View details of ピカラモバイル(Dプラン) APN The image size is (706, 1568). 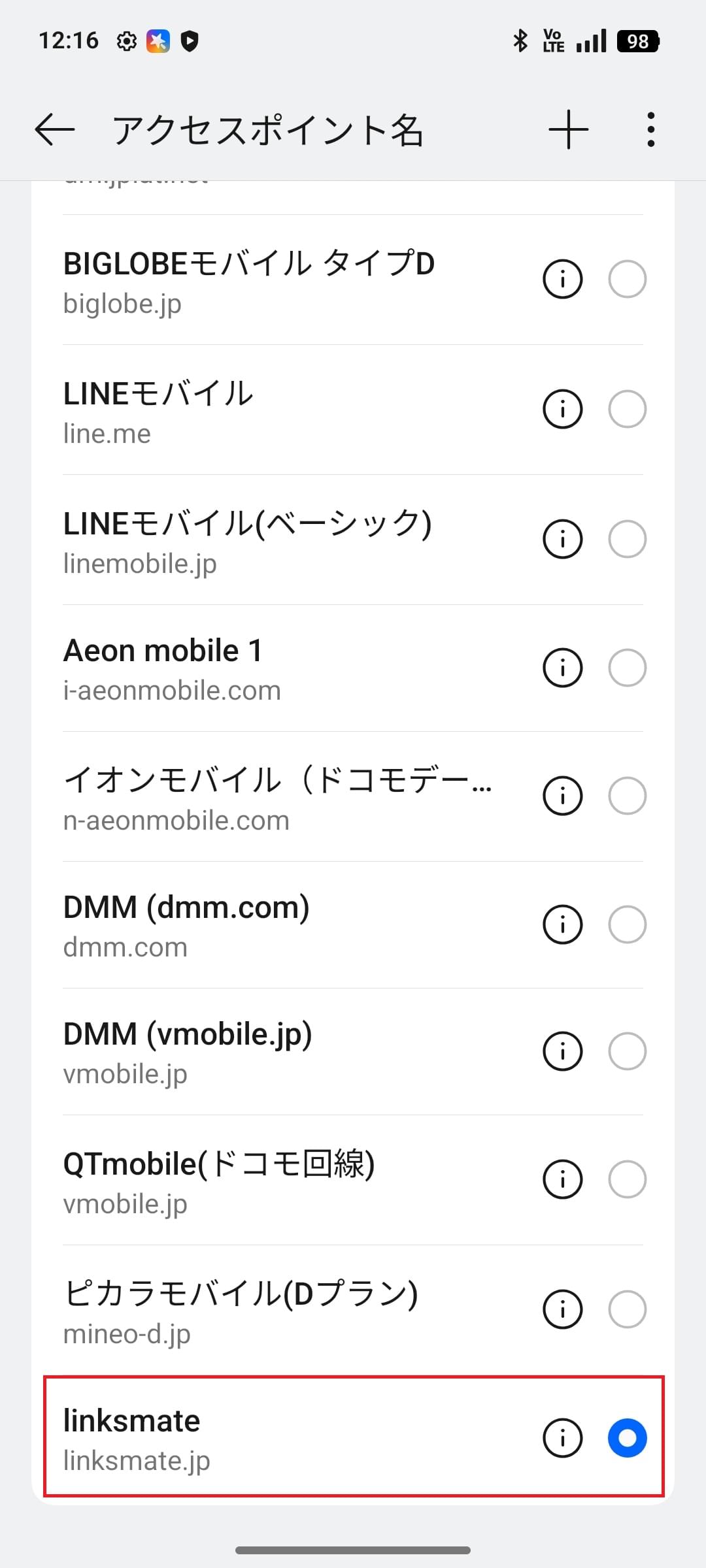(x=562, y=1309)
